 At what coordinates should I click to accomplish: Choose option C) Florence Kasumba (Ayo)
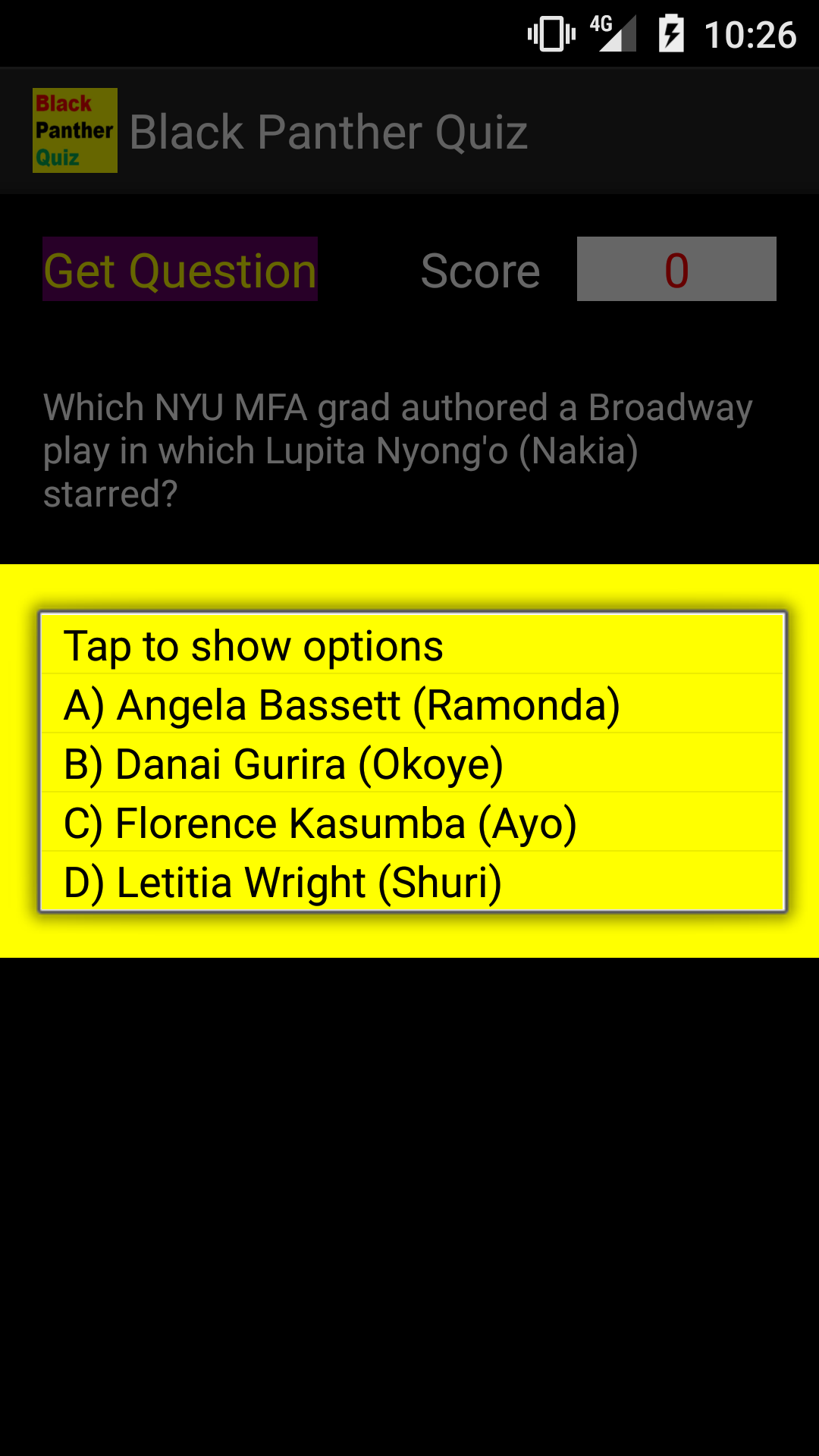tap(321, 823)
